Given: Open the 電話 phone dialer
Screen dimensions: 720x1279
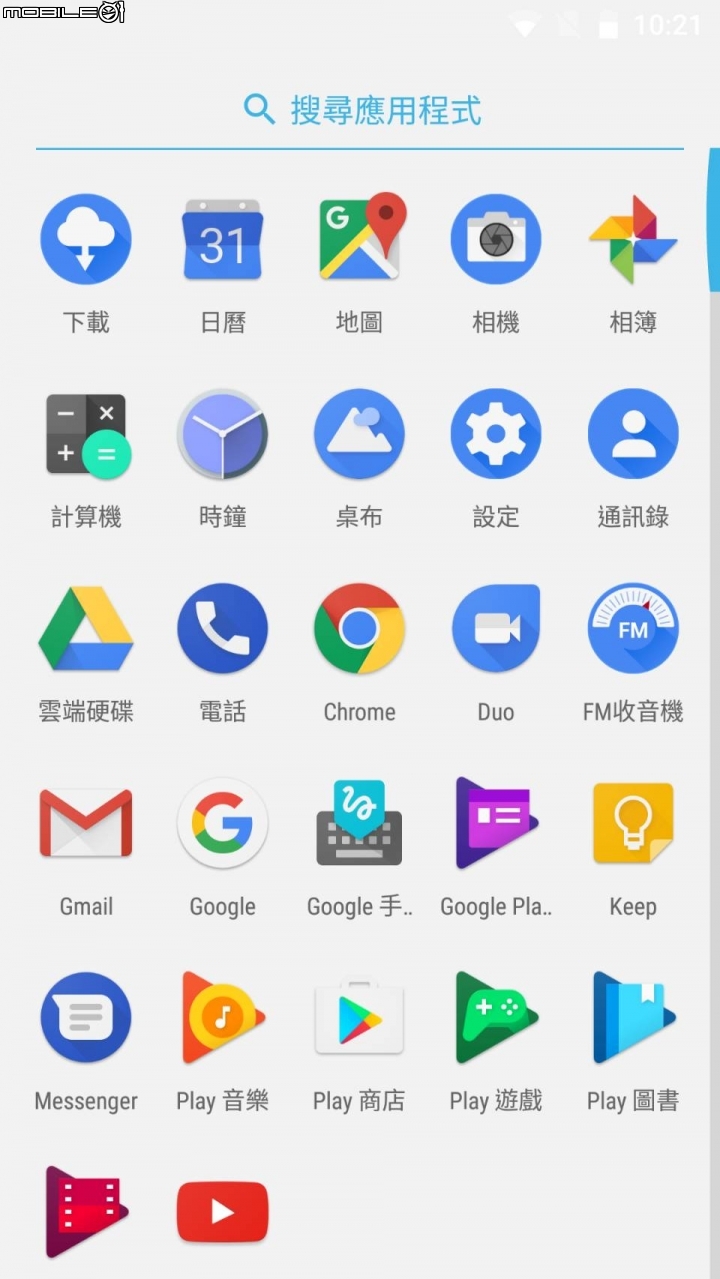Looking at the screenshot, I should (x=222, y=630).
